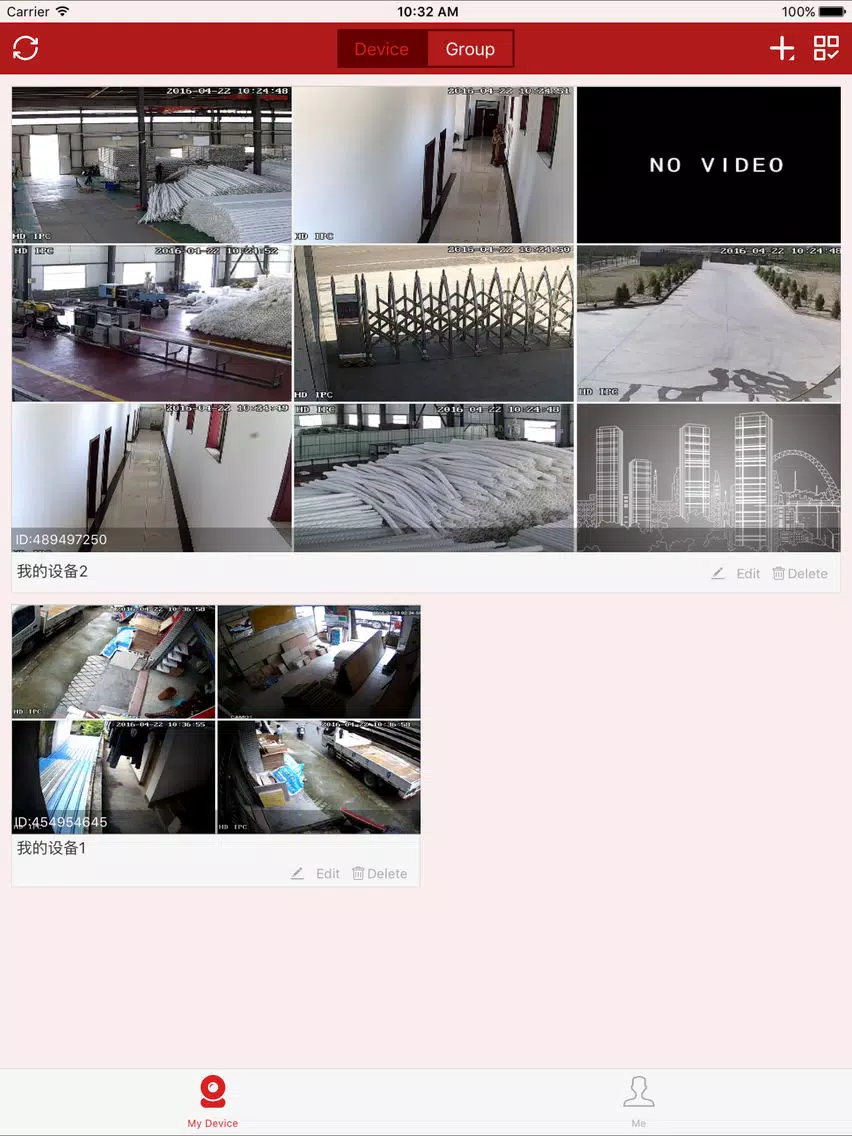Open camera tile showing ID:454954645
This screenshot has width=852, height=1136.
(x=113, y=777)
